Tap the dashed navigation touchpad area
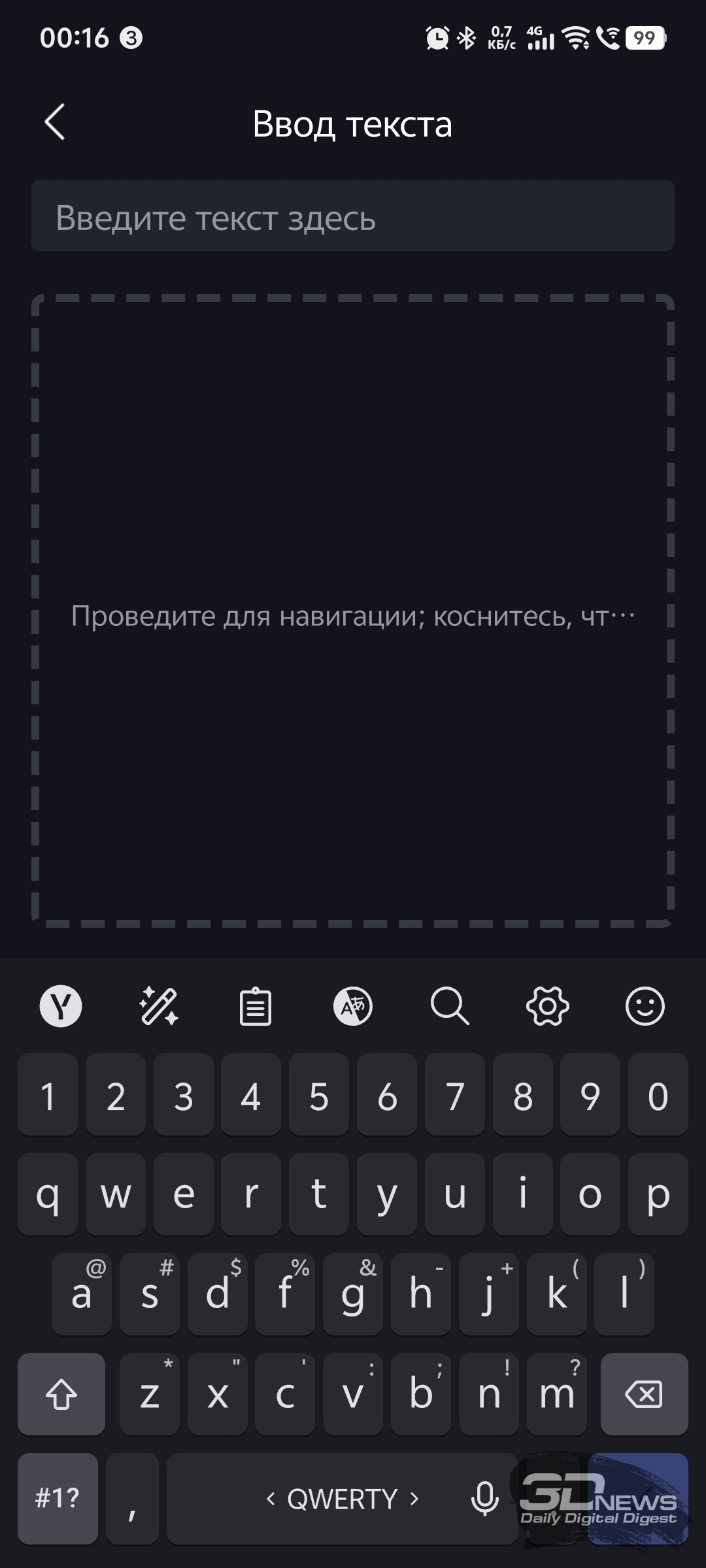Image resolution: width=706 pixels, height=1568 pixels. [353, 610]
